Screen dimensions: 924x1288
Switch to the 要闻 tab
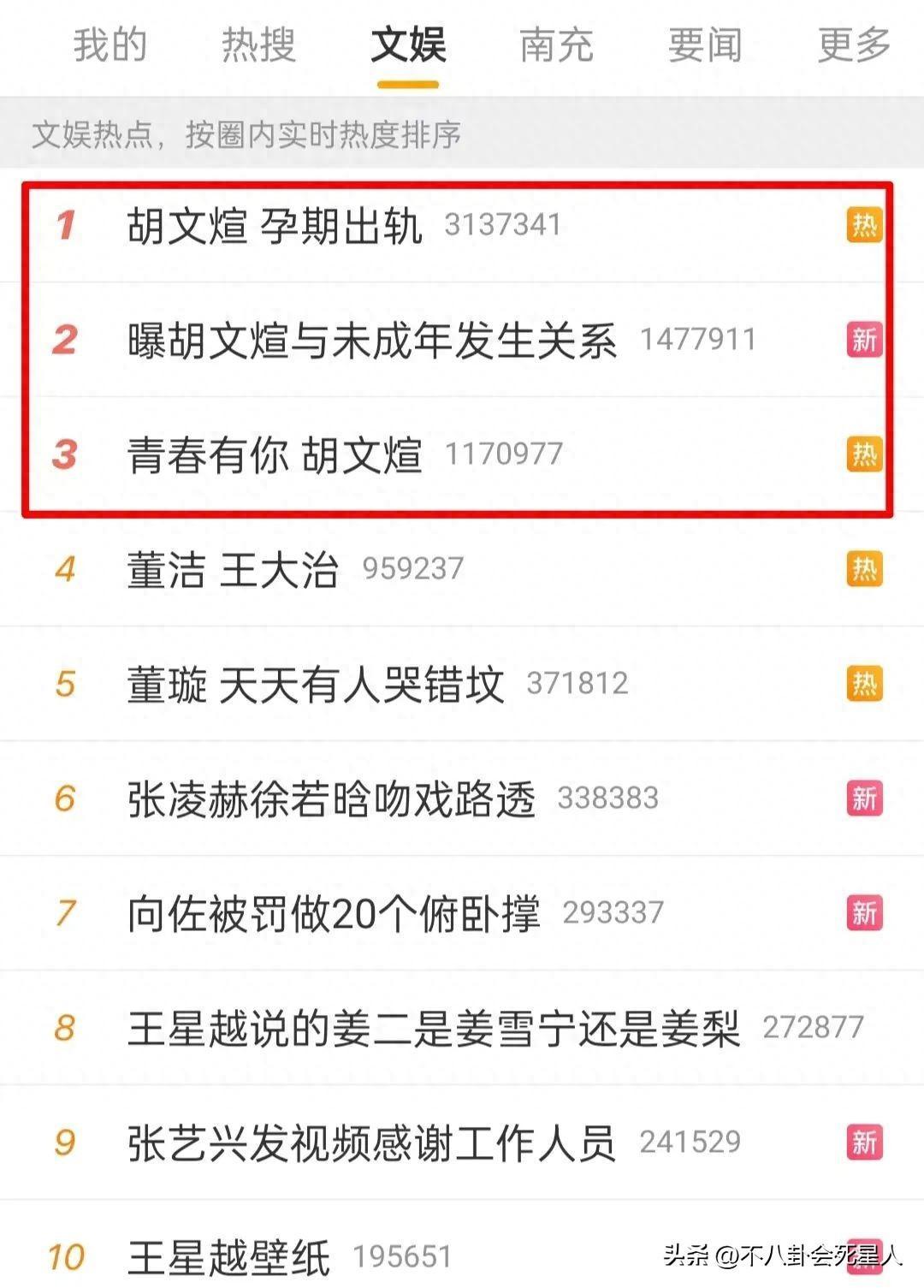click(x=705, y=45)
